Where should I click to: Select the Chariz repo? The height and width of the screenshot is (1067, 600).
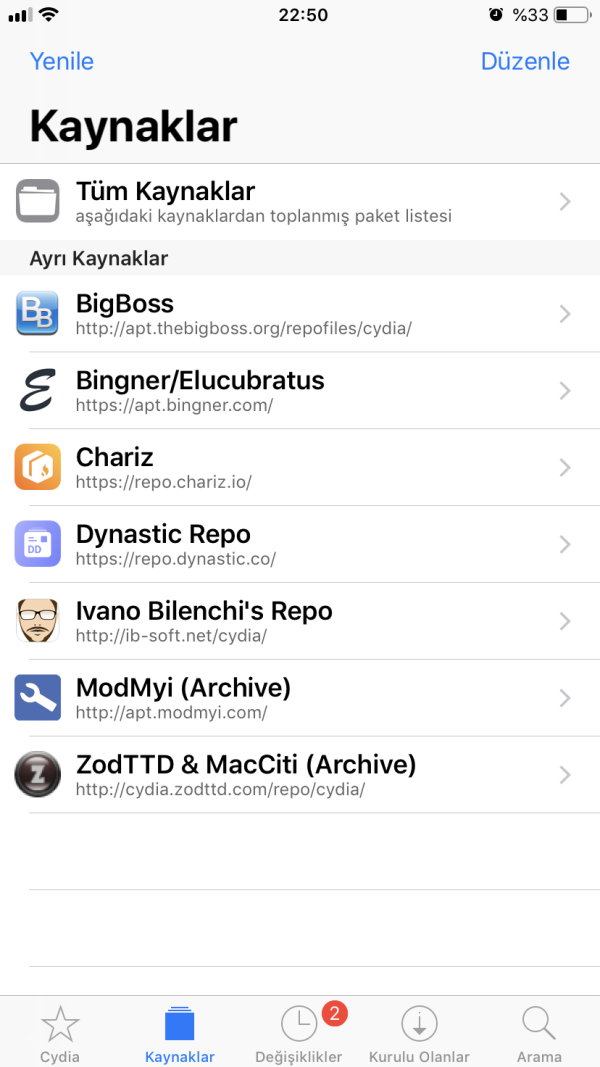coord(300,468)
